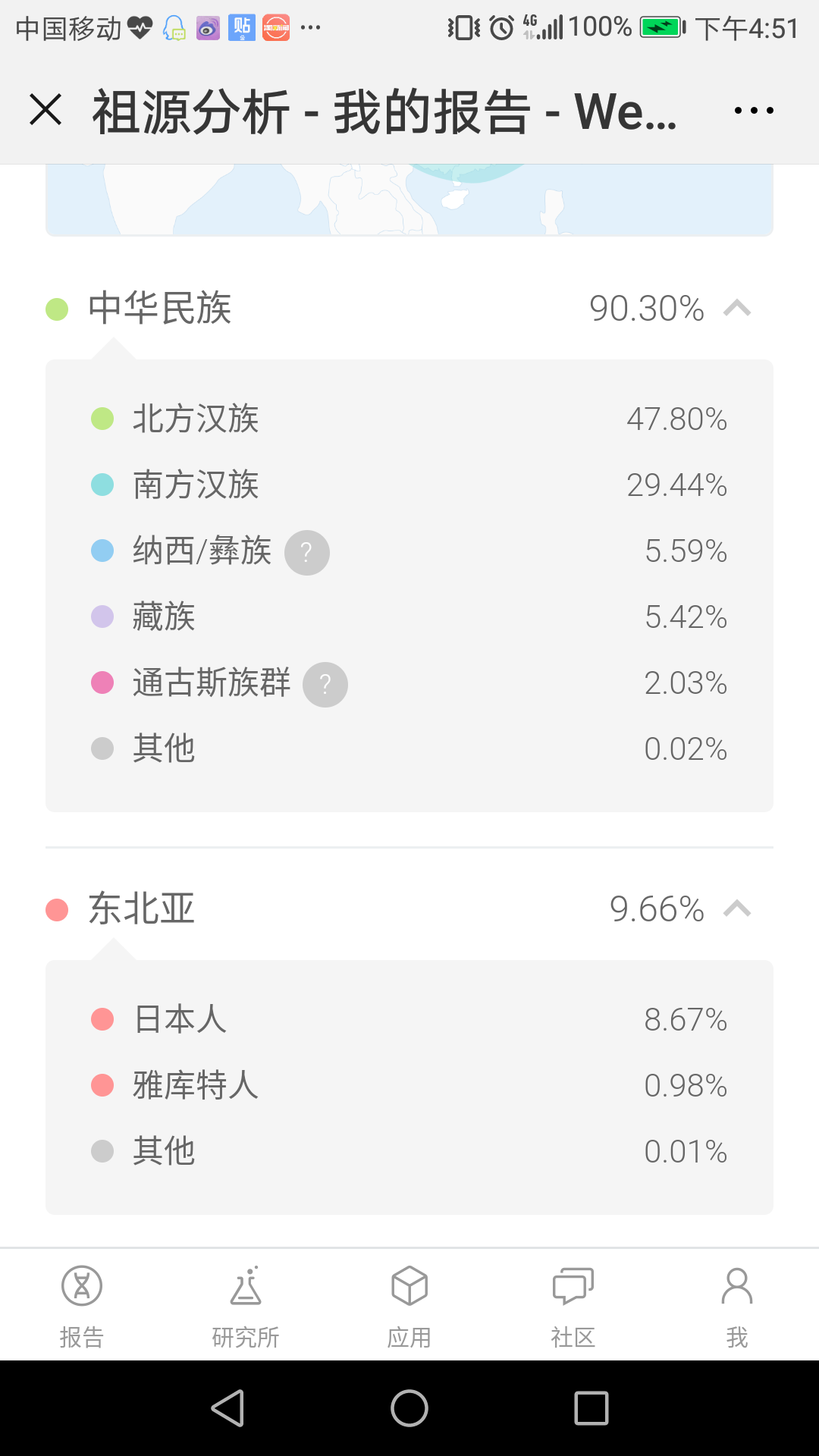Switch to the 报告 tab
This screenshot has width=819, height=1456.
point(82,1306)
